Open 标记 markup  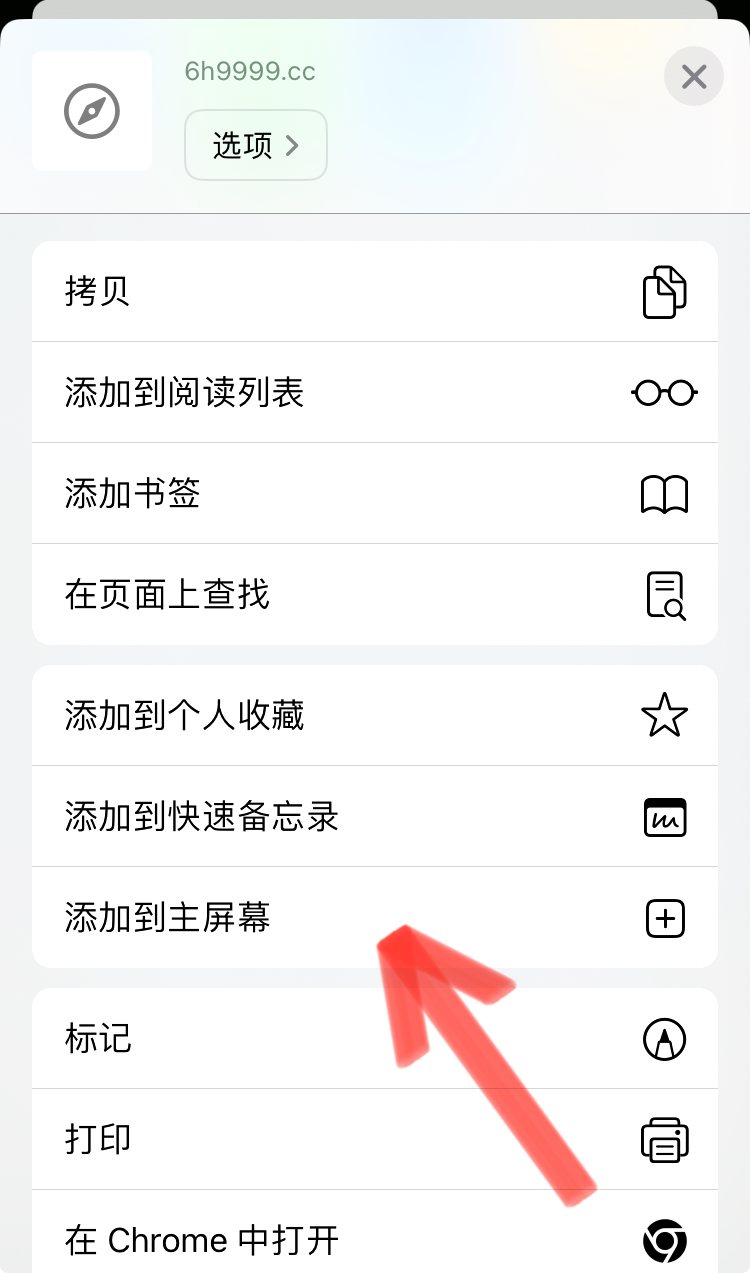point(375,1038)
